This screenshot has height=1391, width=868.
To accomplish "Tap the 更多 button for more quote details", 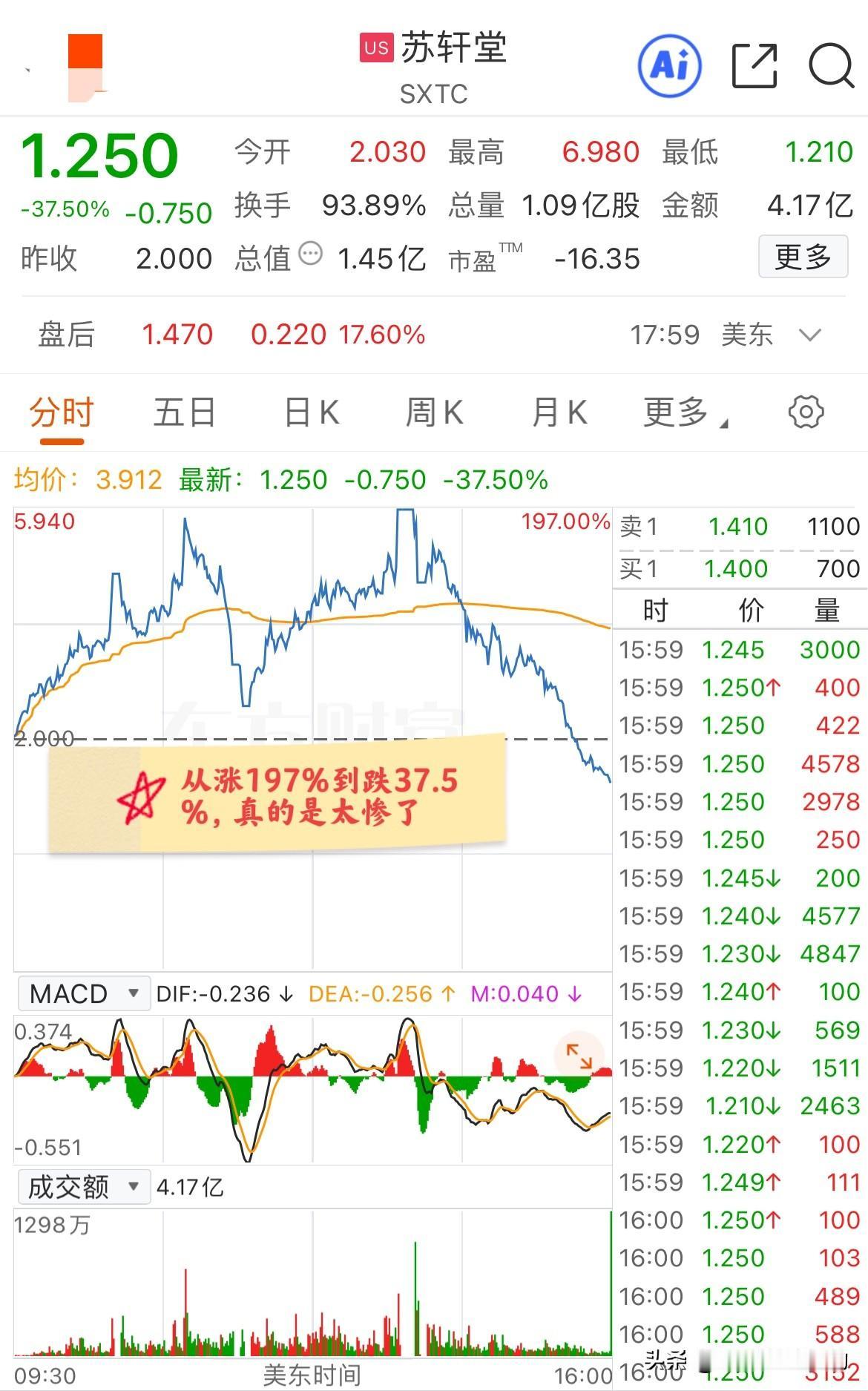I will pyautogui.click(x=803, y=256).
